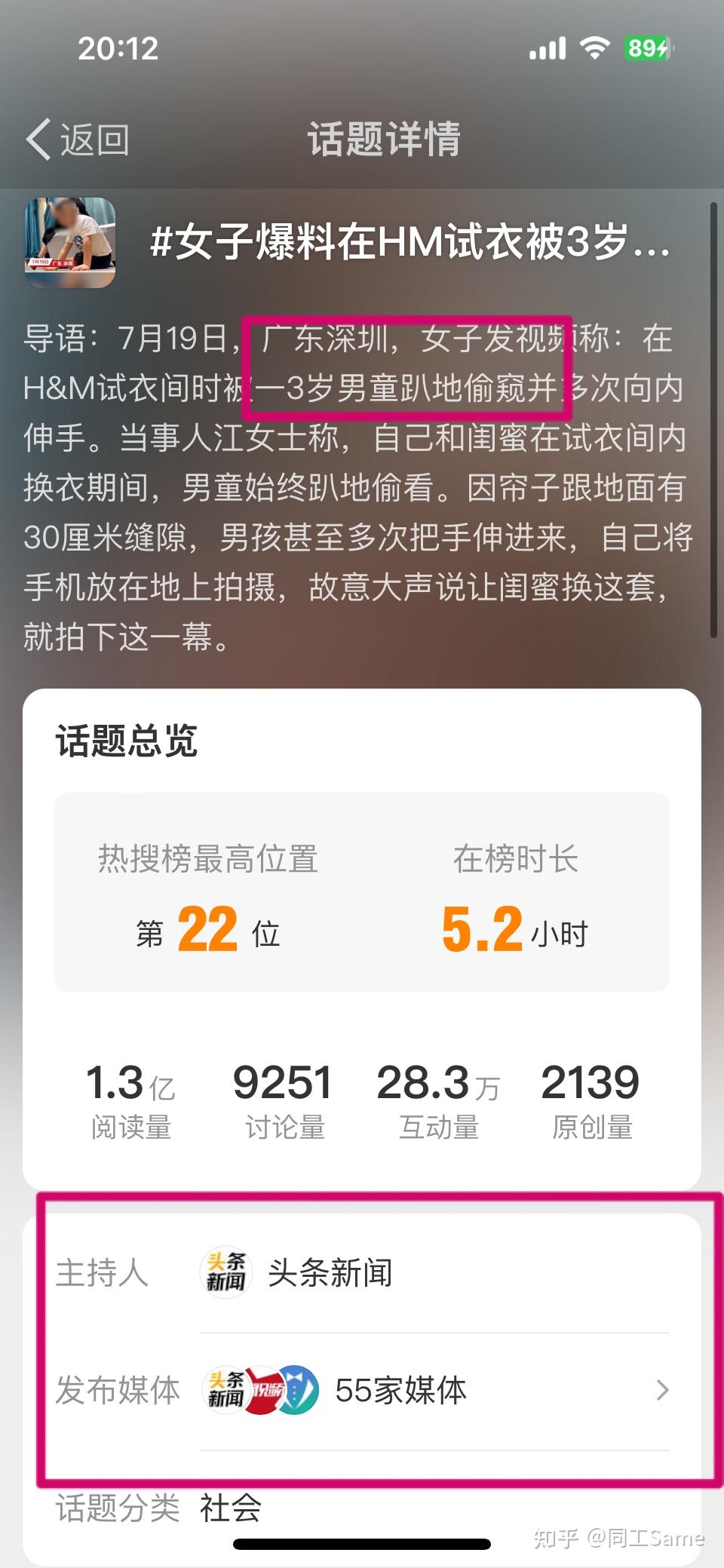The height and width of the screenshot is (1568, 724).
Task: Open the topic cover thumbnail
Action: click(70, 243)
